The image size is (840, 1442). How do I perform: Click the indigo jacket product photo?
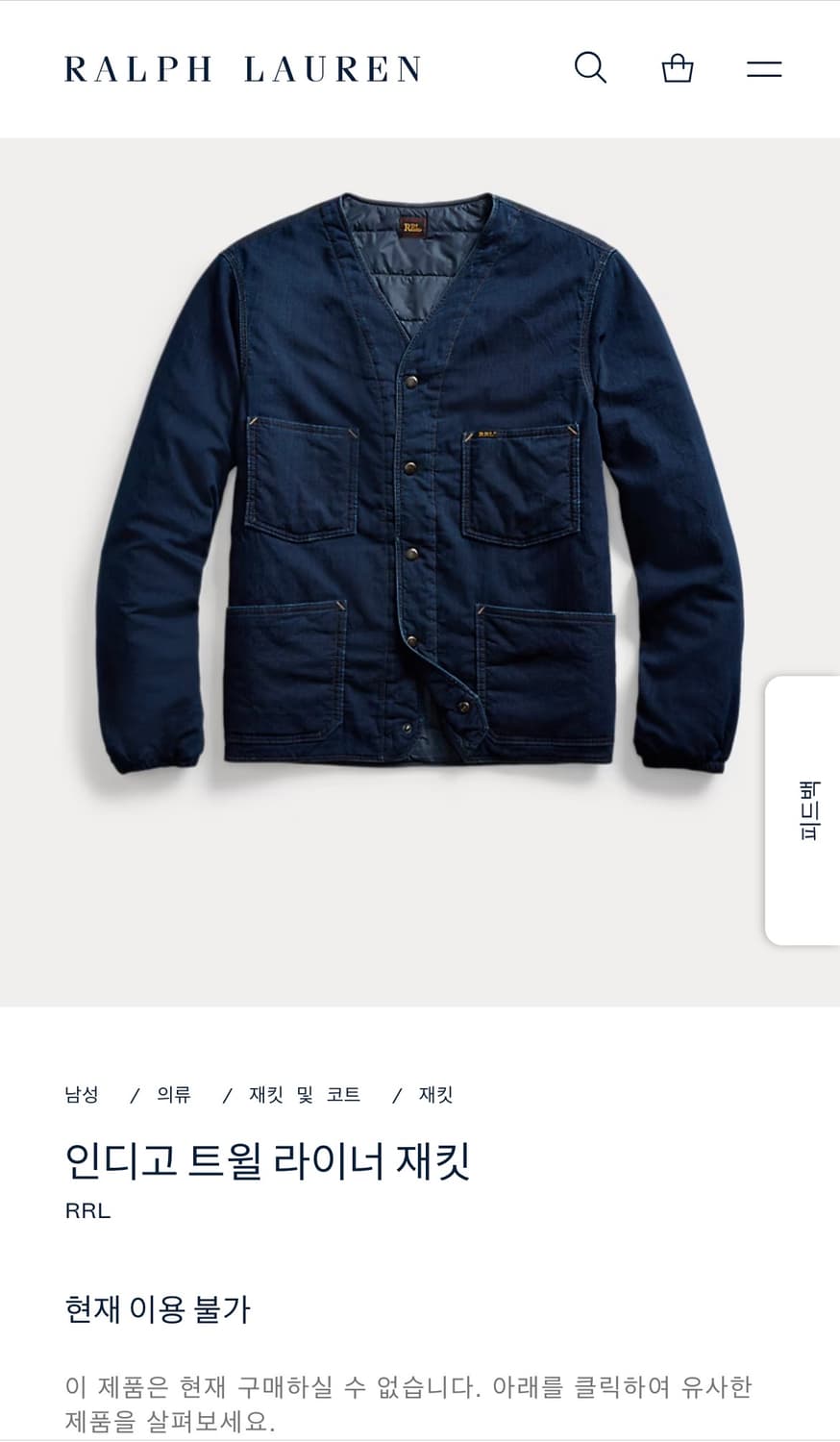[420, 500]
